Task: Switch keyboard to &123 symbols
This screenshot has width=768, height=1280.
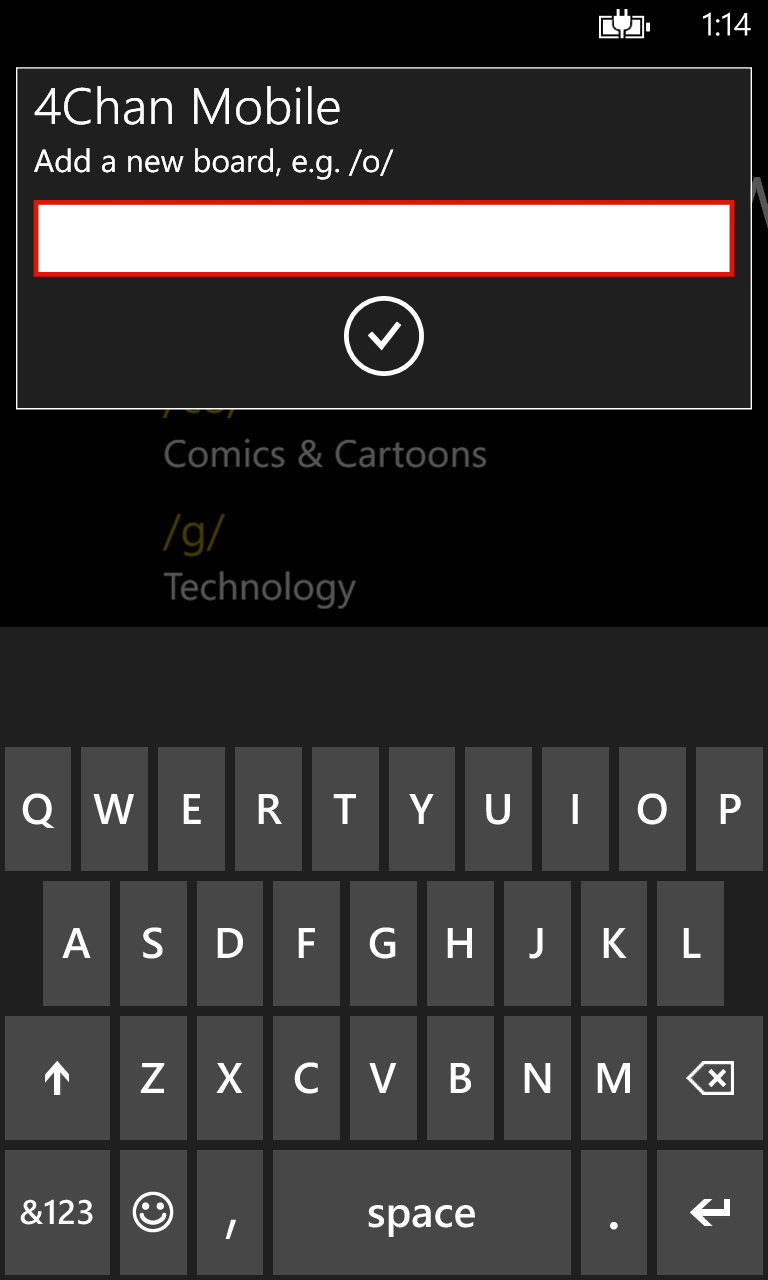Action: coord(57,1212)
